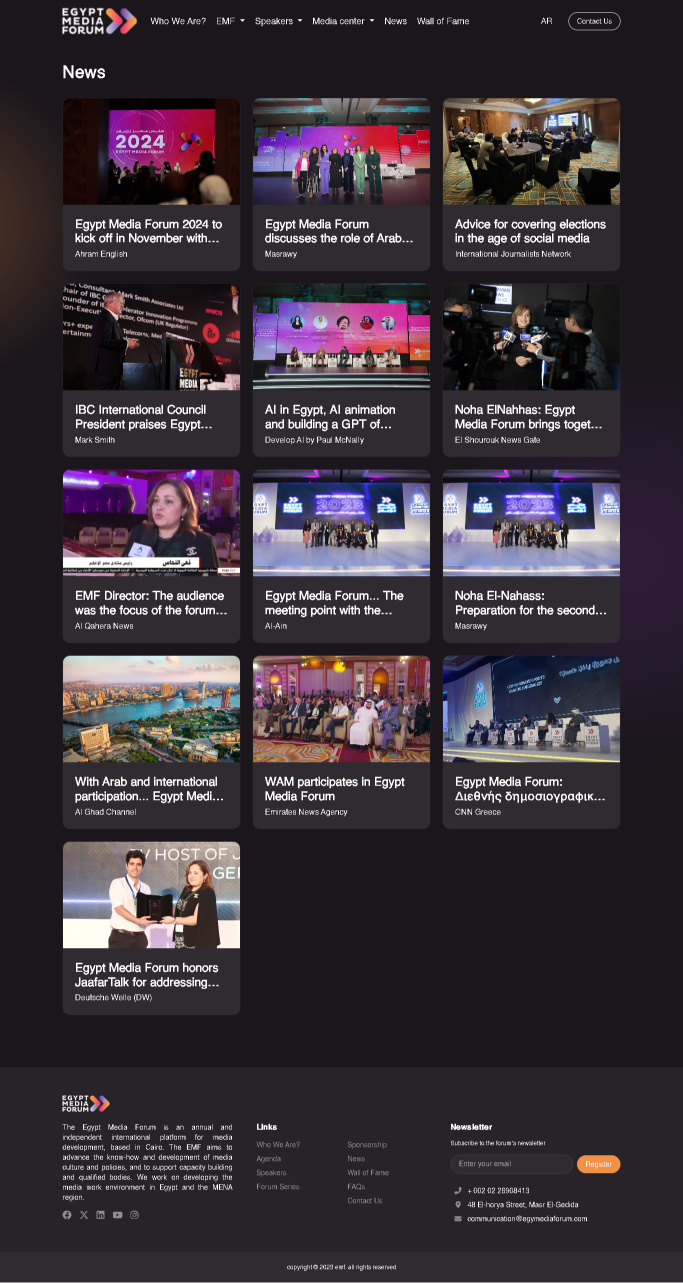Switch language to AR
The height and width of the screenshot is (1283, 683).
click(546, 21)
